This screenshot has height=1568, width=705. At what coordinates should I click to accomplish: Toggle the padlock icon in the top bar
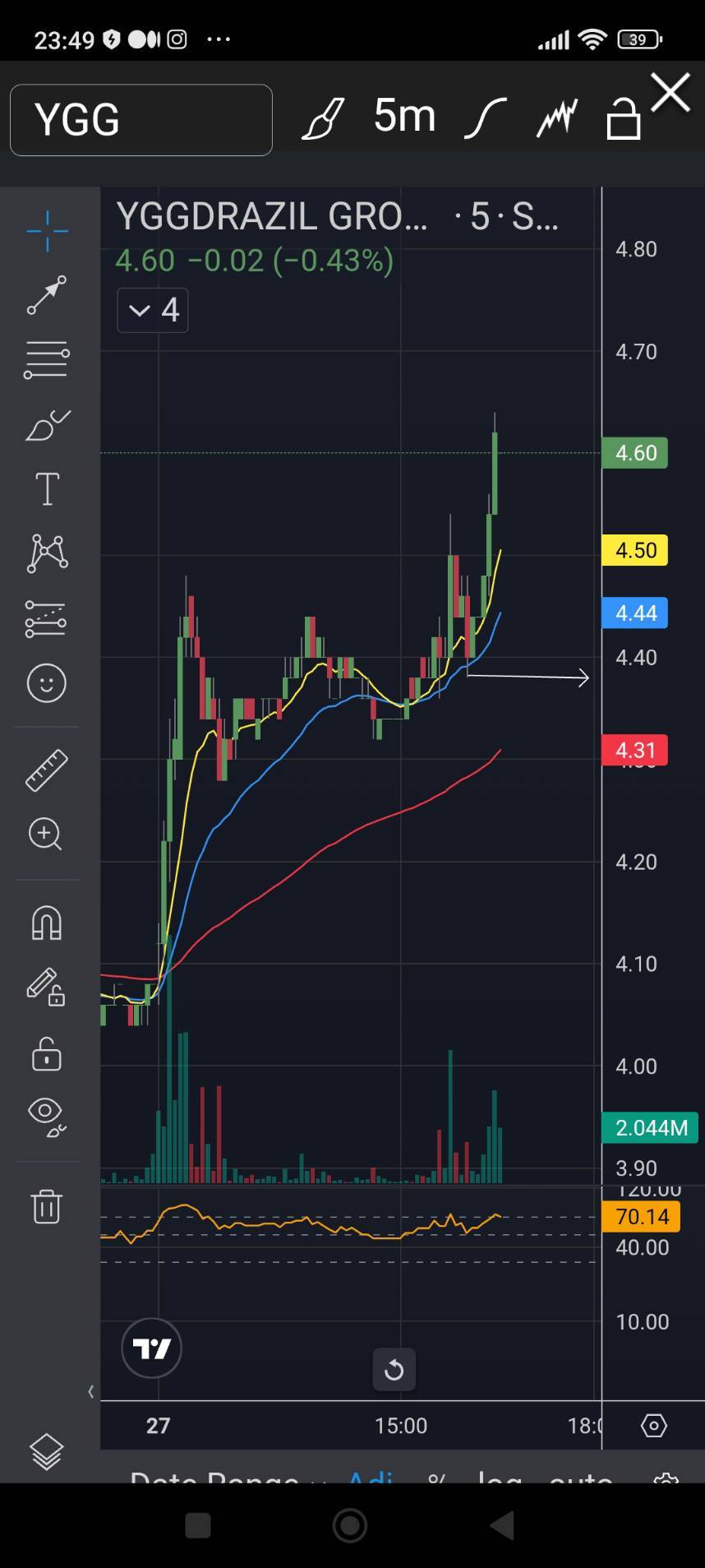pos(624,119)
